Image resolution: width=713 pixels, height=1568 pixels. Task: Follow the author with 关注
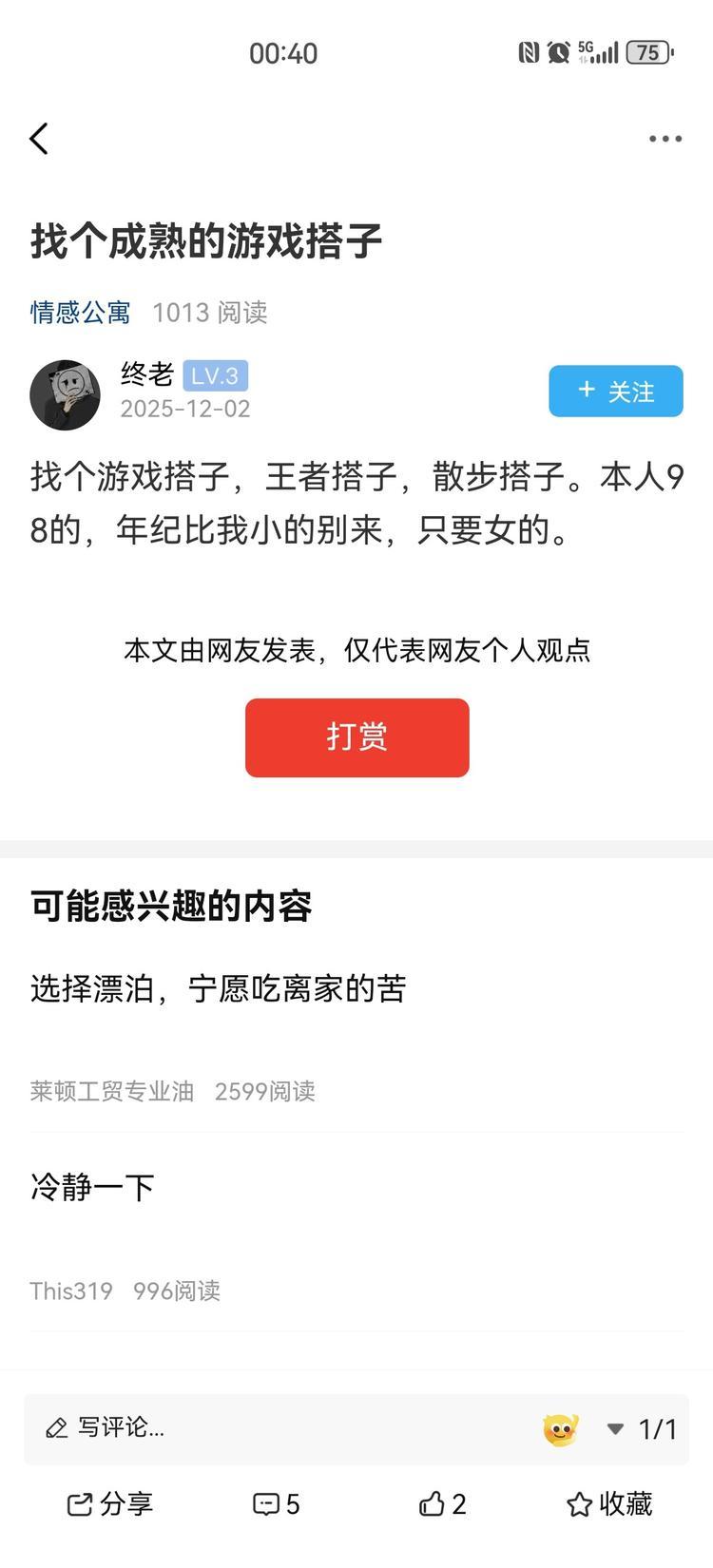pyautogui.click(x=615, y=391)
